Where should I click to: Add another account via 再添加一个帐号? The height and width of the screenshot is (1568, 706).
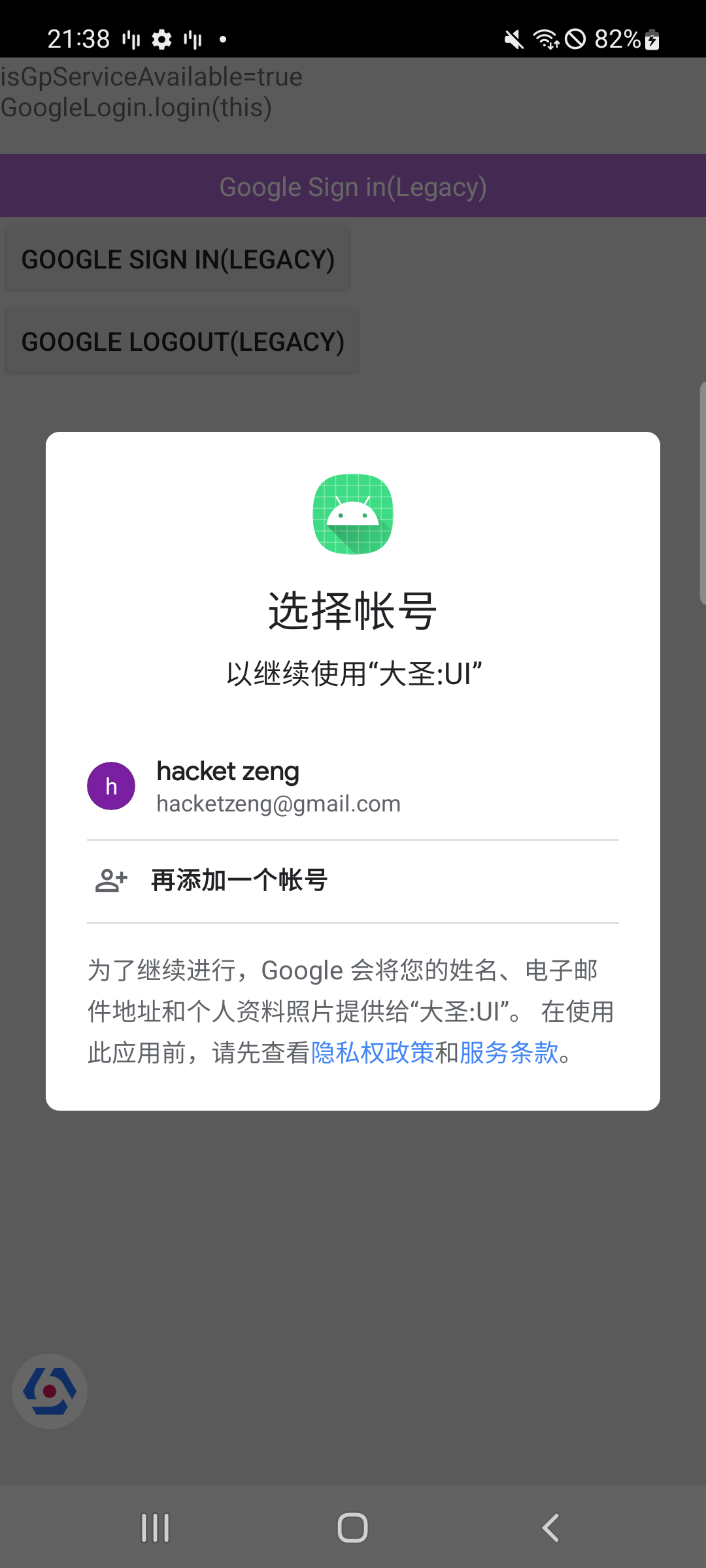[x=353, y=881]
